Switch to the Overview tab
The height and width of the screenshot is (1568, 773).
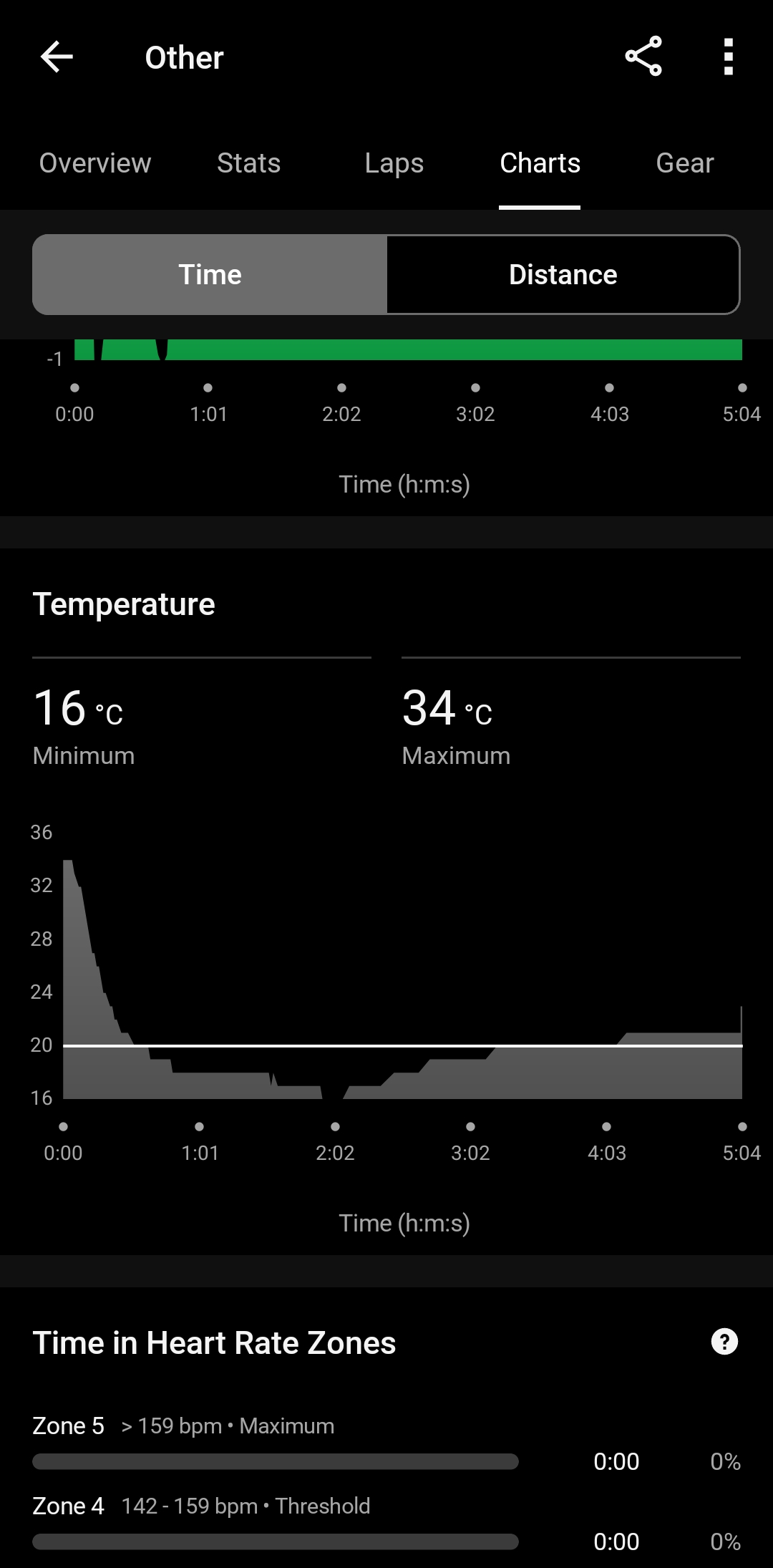pyautogui.click(x=95, y=163)
